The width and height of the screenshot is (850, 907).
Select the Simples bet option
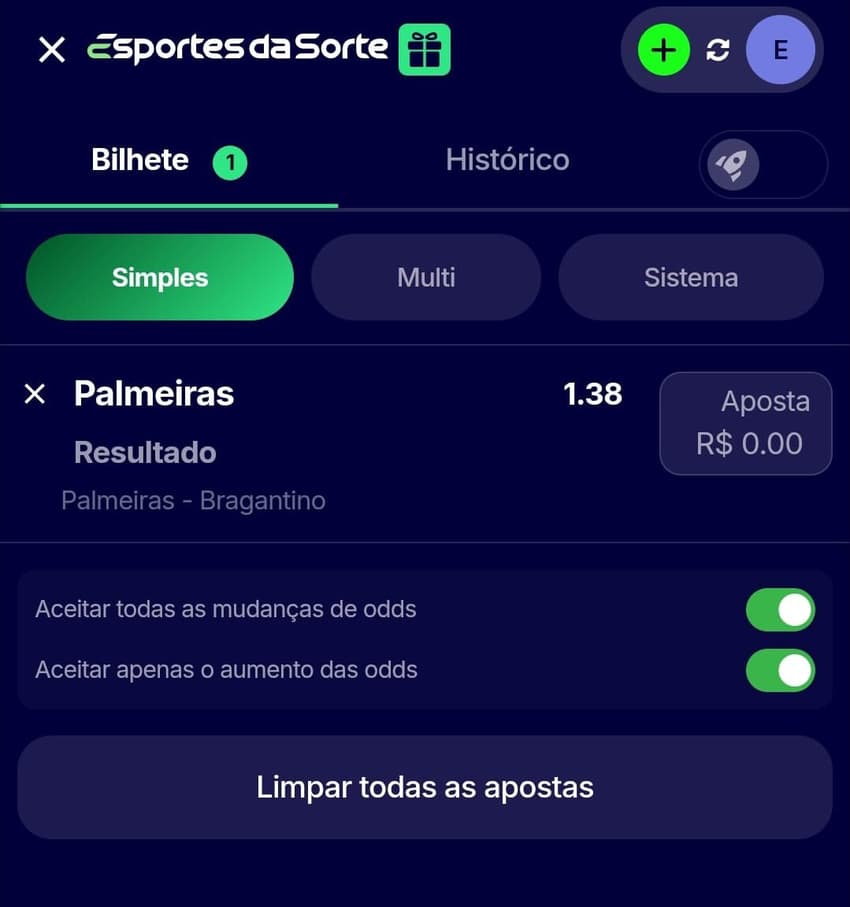click(159, 277)
